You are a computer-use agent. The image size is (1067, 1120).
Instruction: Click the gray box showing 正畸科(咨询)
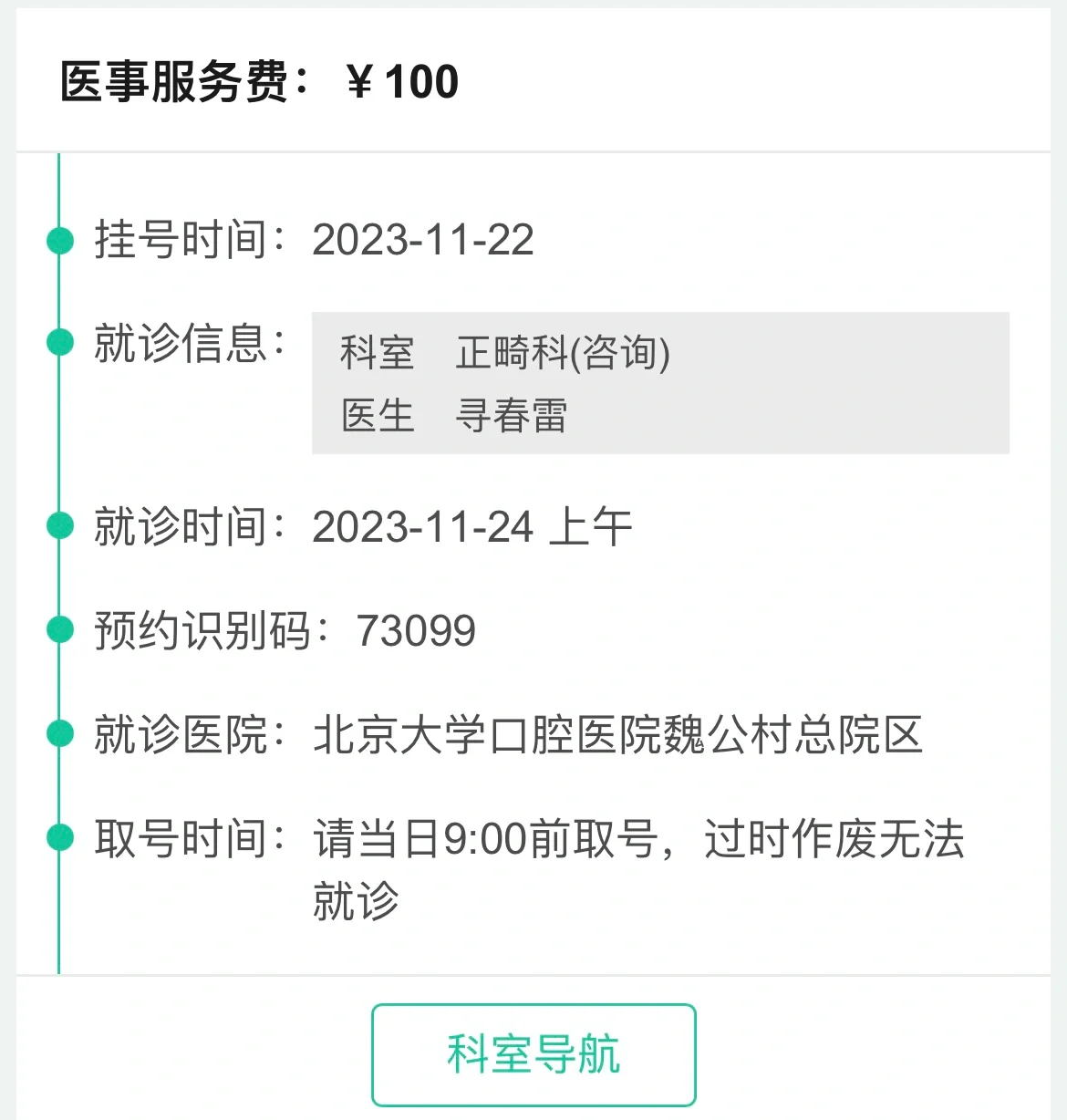565,354
